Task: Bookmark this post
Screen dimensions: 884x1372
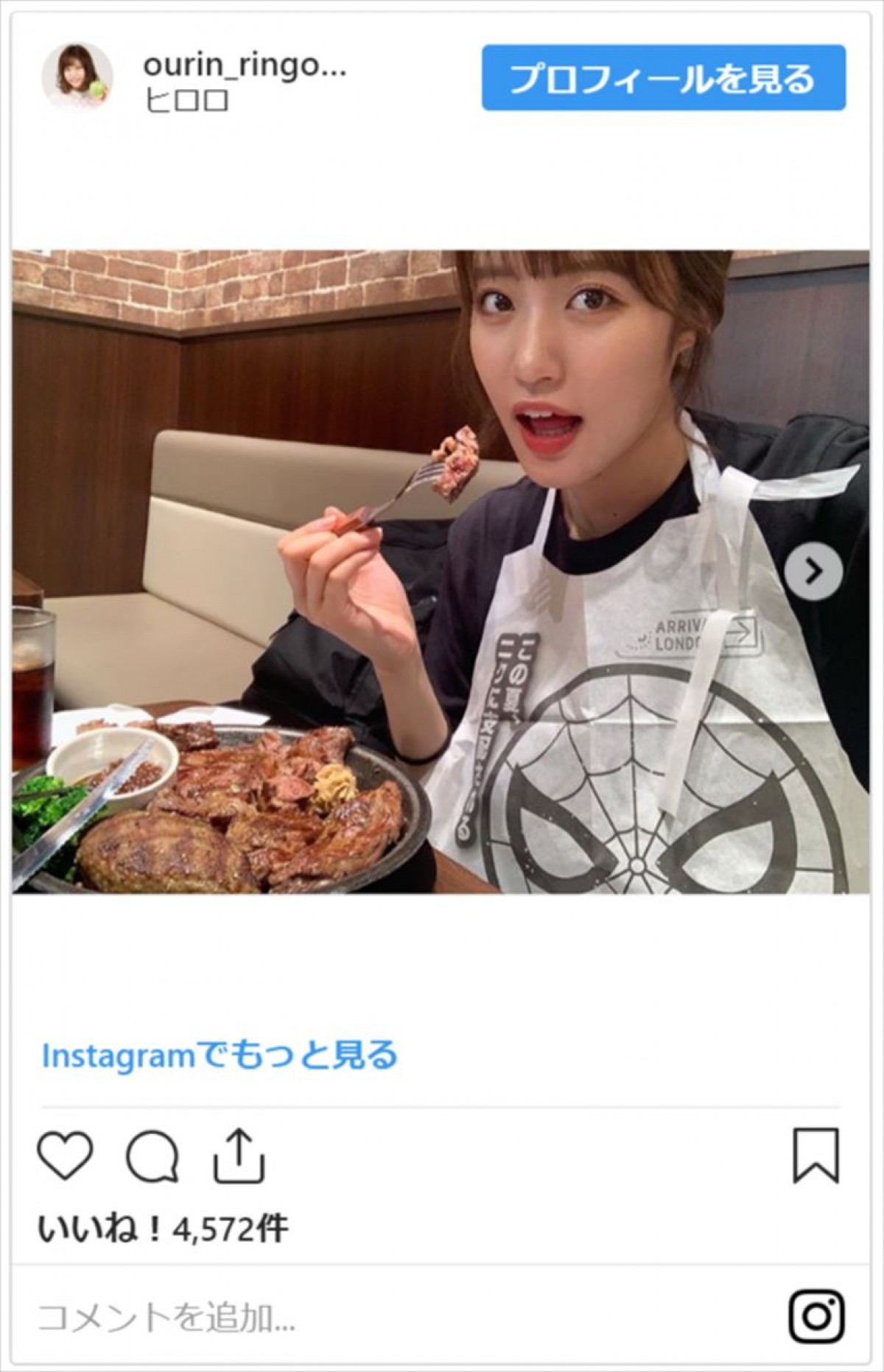Action: pyautogui.click(x=815, y=1155)
